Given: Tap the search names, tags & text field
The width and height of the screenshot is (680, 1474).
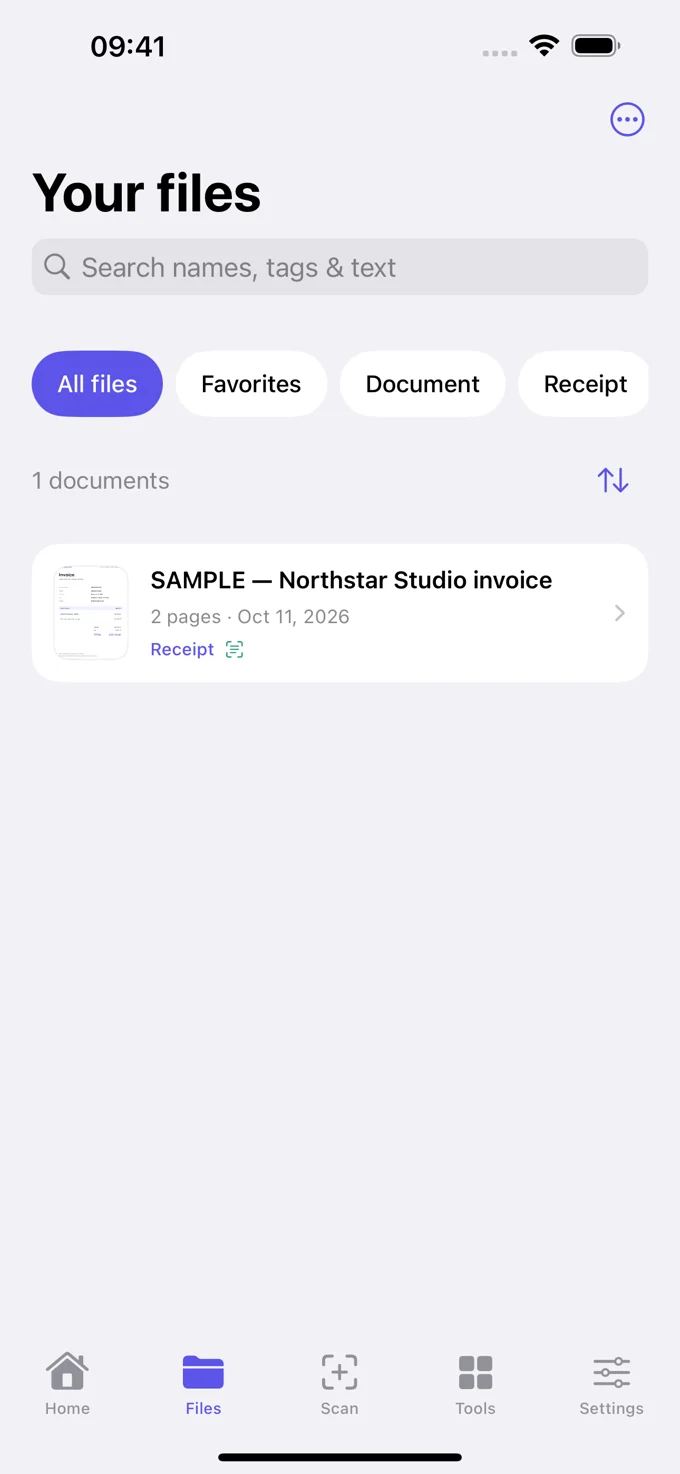Looking at the screenshot, I should pos(340,267).
